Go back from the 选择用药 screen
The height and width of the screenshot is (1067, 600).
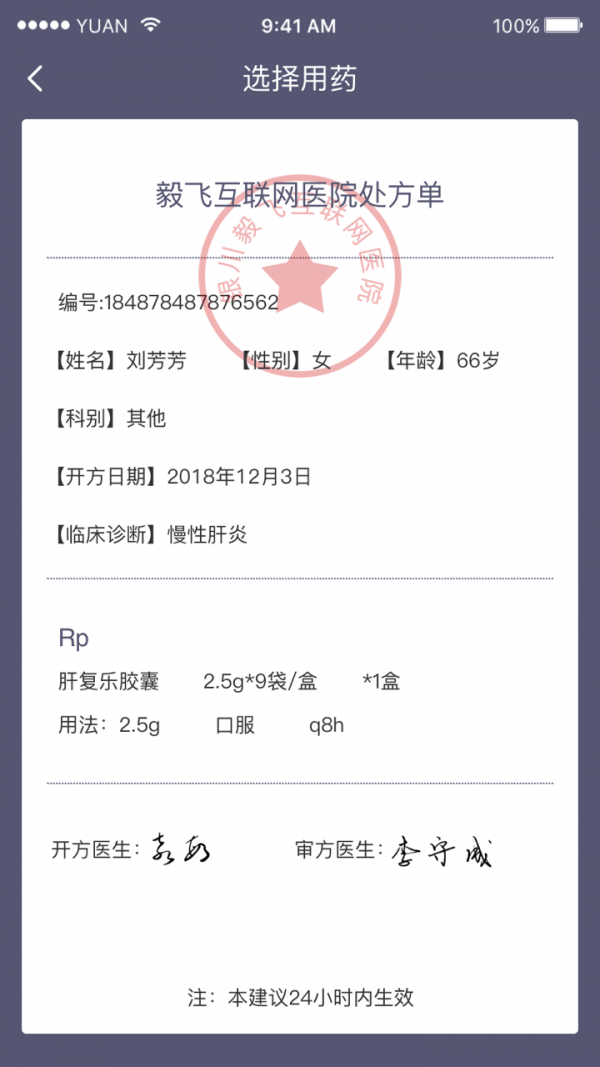[36, 79]
